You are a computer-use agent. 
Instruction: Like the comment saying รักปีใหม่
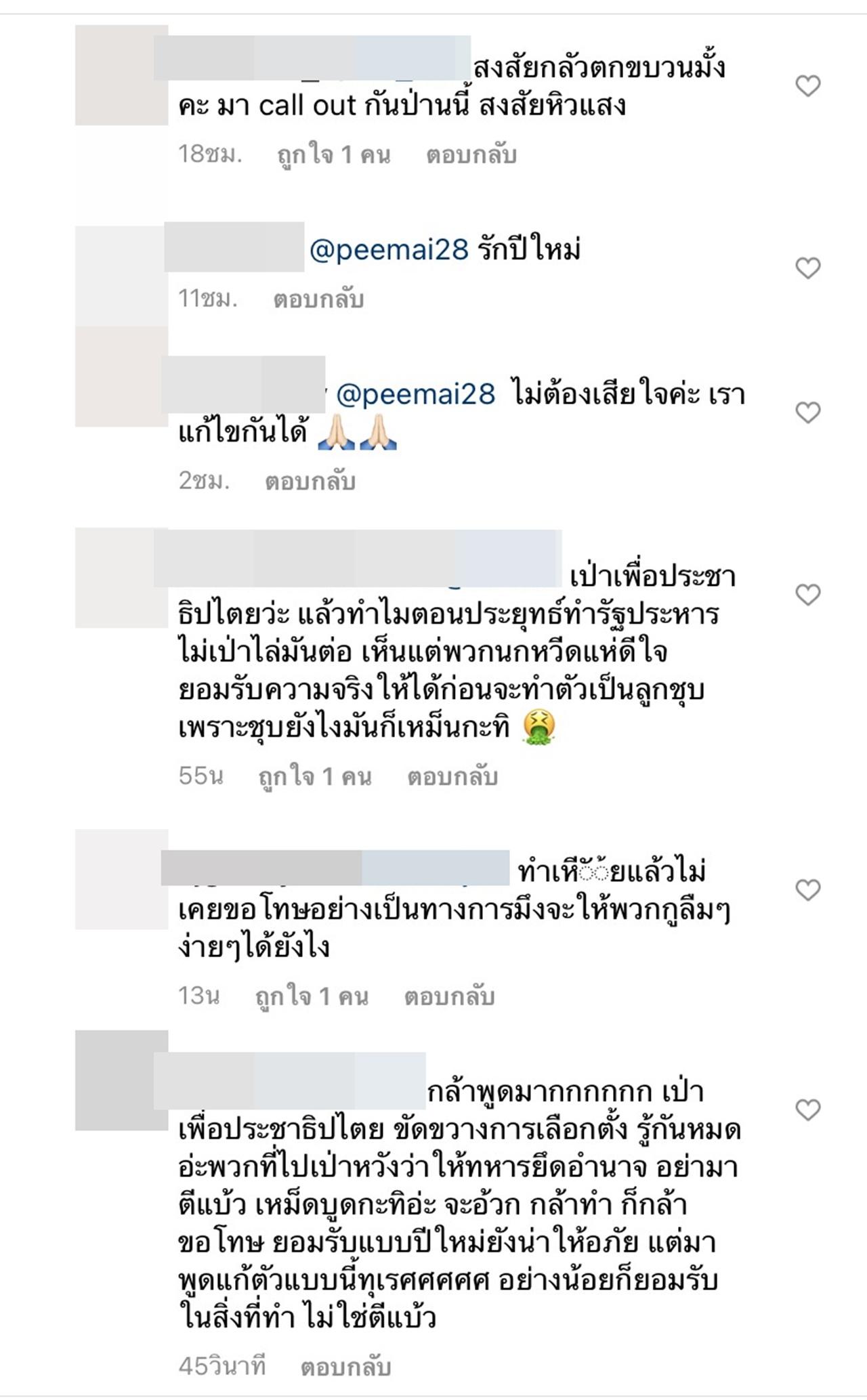pyautogui.click(x=807, y=268)
